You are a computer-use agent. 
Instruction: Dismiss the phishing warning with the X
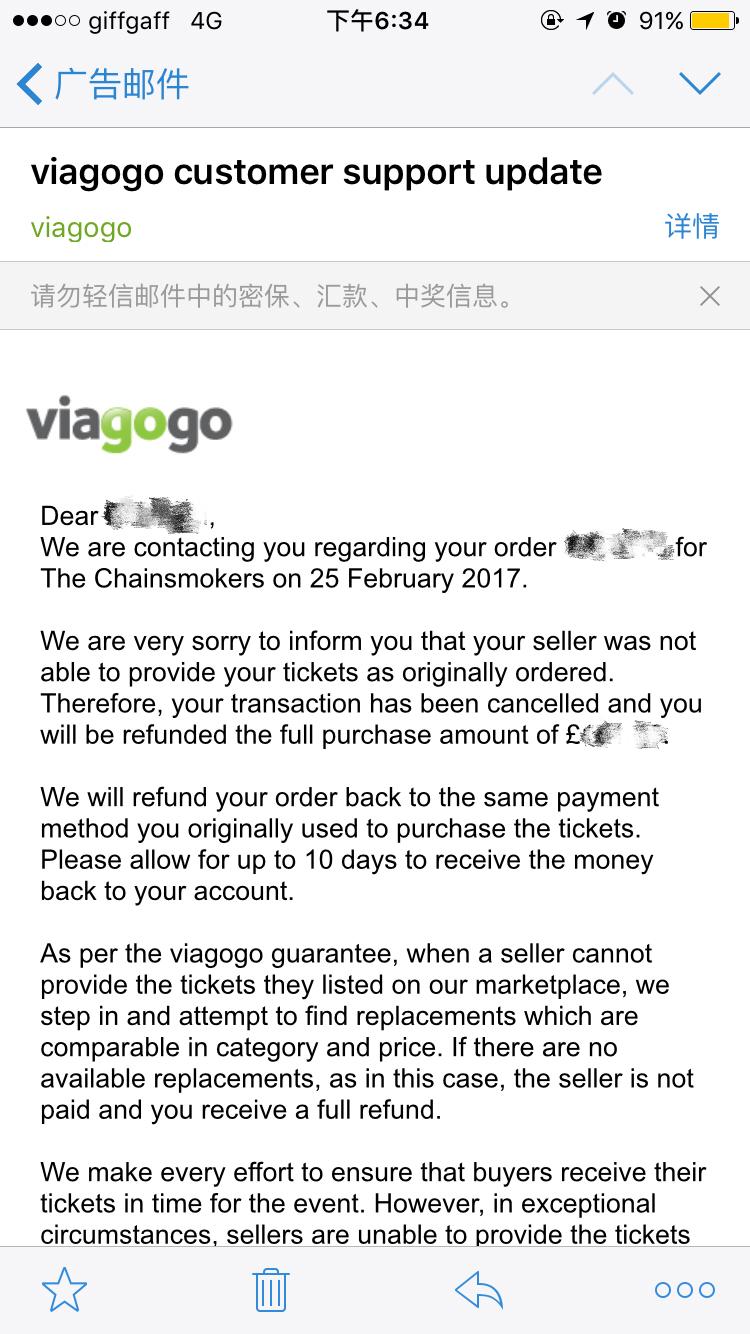point(709,296)
